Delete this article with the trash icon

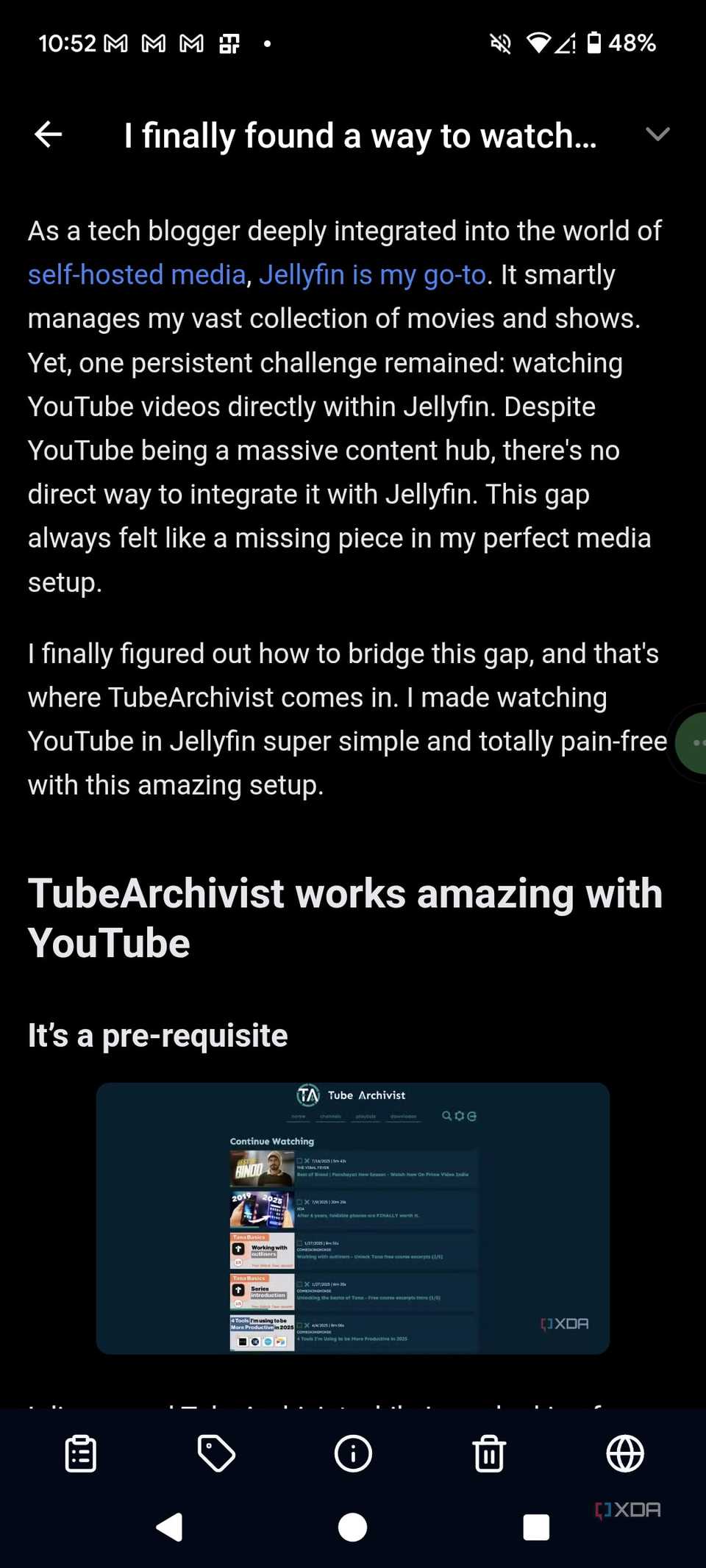[489, 1453]
